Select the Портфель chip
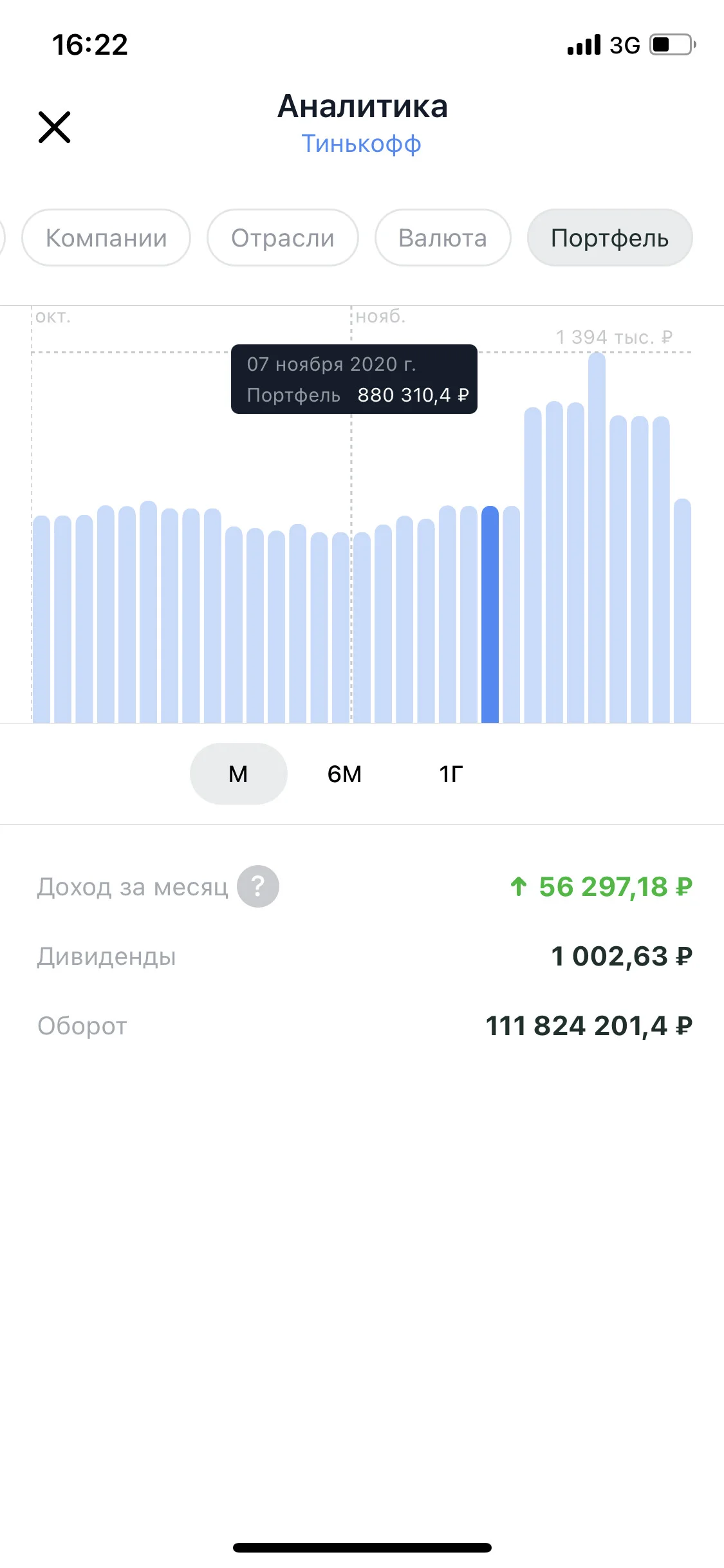This screenshot has height=1568, width=724. click(x=610, y=238)
